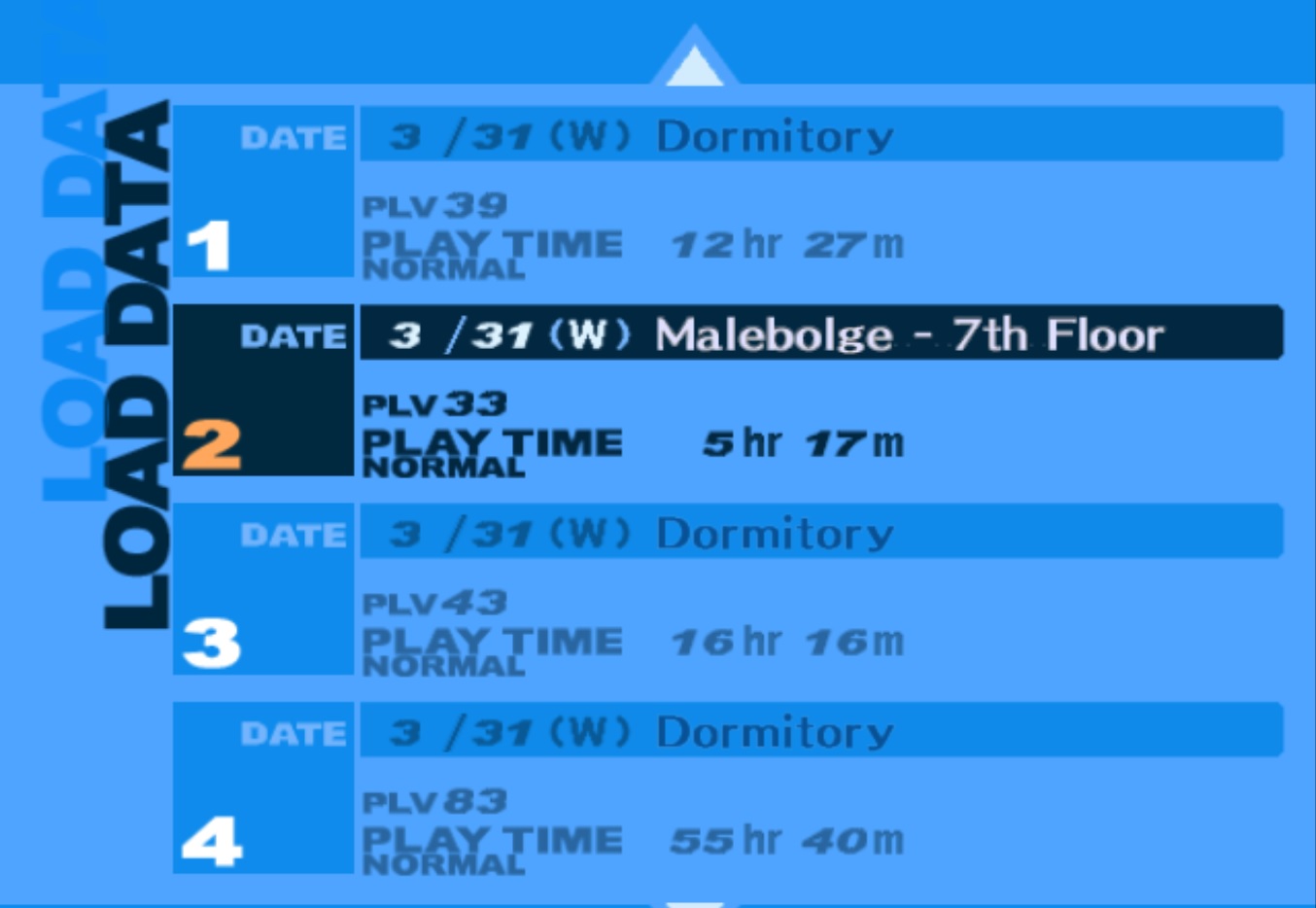
Task: Select save slot 2 Malebolge 7th Floor
Action: [727, 391]
